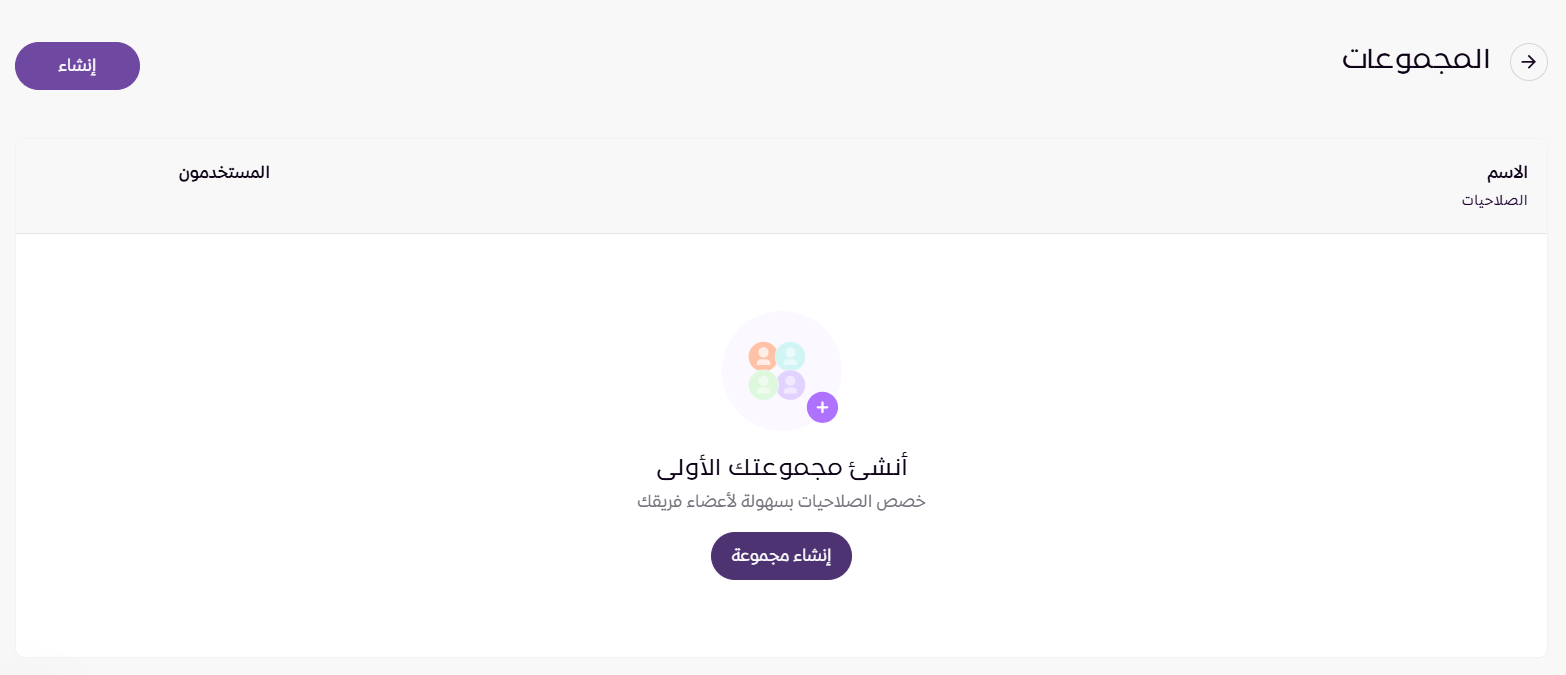
Task: Tap the top إنشاء button
Action: tap(77, 66)
